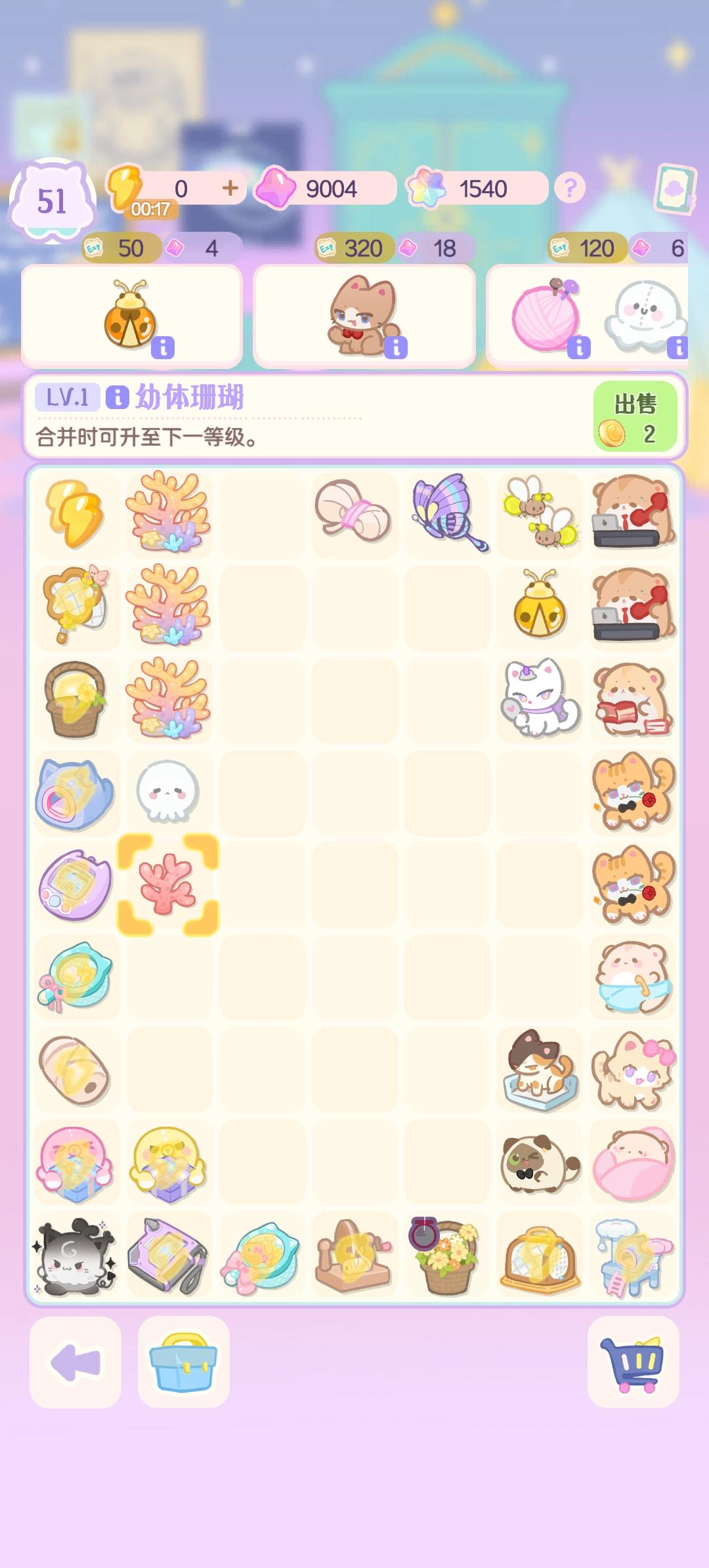Screen dimensions: 709x1568
Task: Tap the plus to buy more energy
Action: [x=231, y=188]
